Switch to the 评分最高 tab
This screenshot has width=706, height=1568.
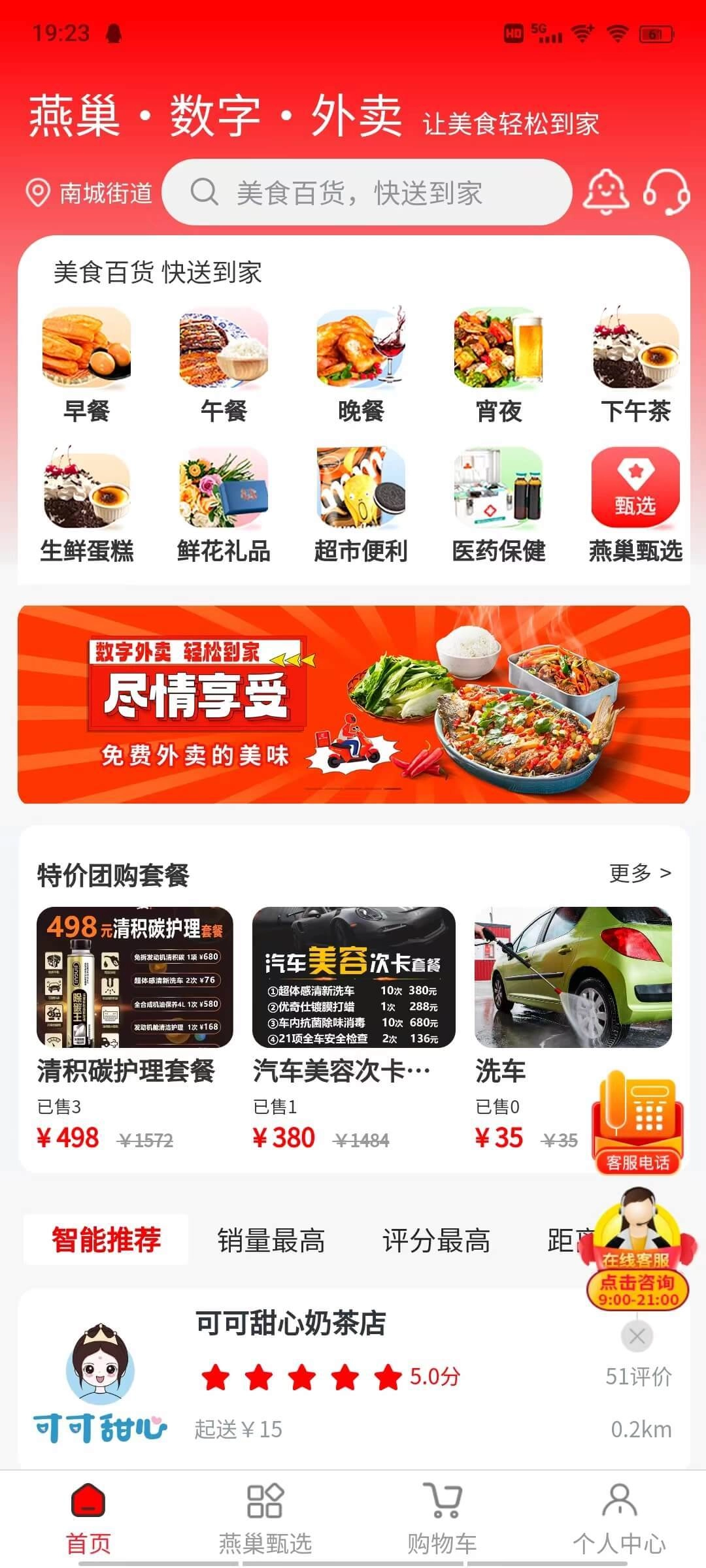click(436, 1240)
